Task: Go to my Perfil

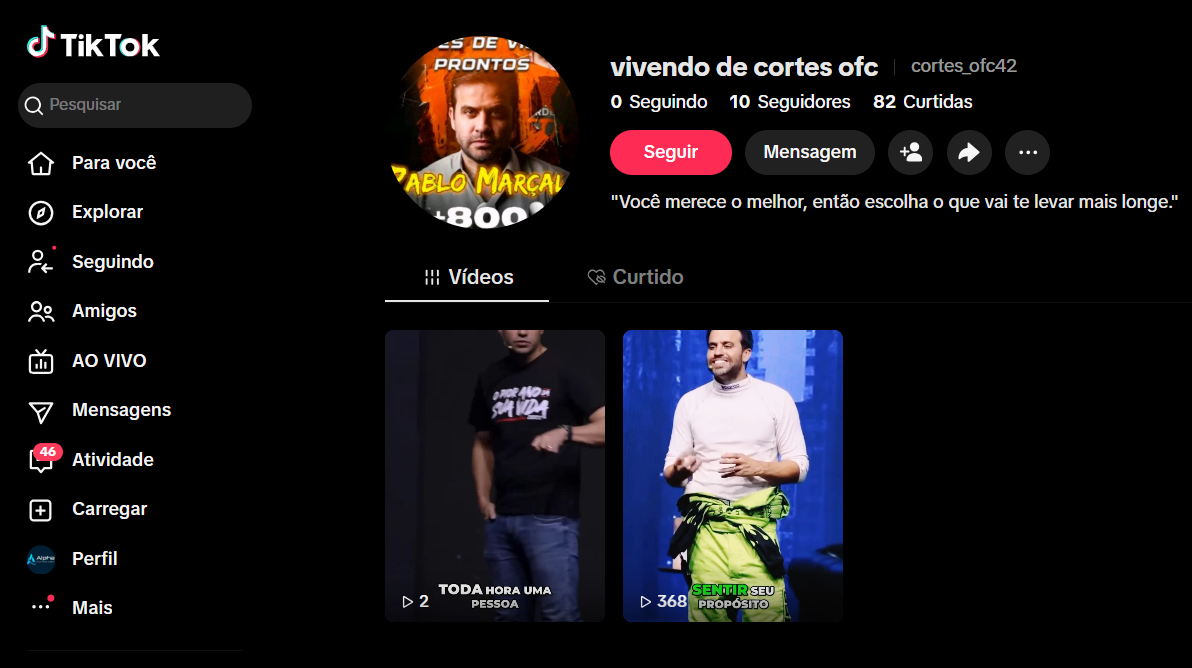Action: [x=94, y=559]
